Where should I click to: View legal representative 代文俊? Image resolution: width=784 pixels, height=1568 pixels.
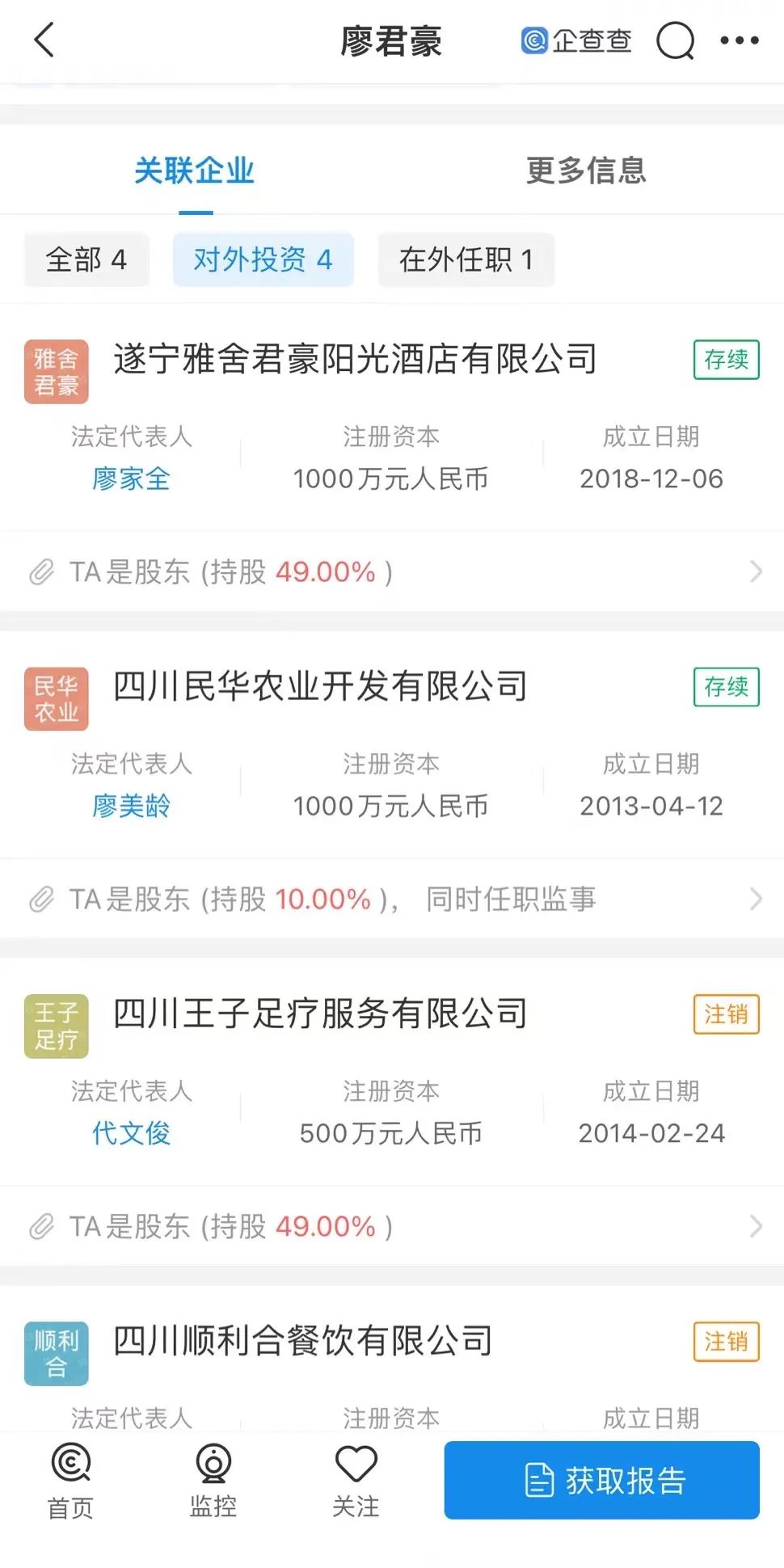pos(131,1133)
